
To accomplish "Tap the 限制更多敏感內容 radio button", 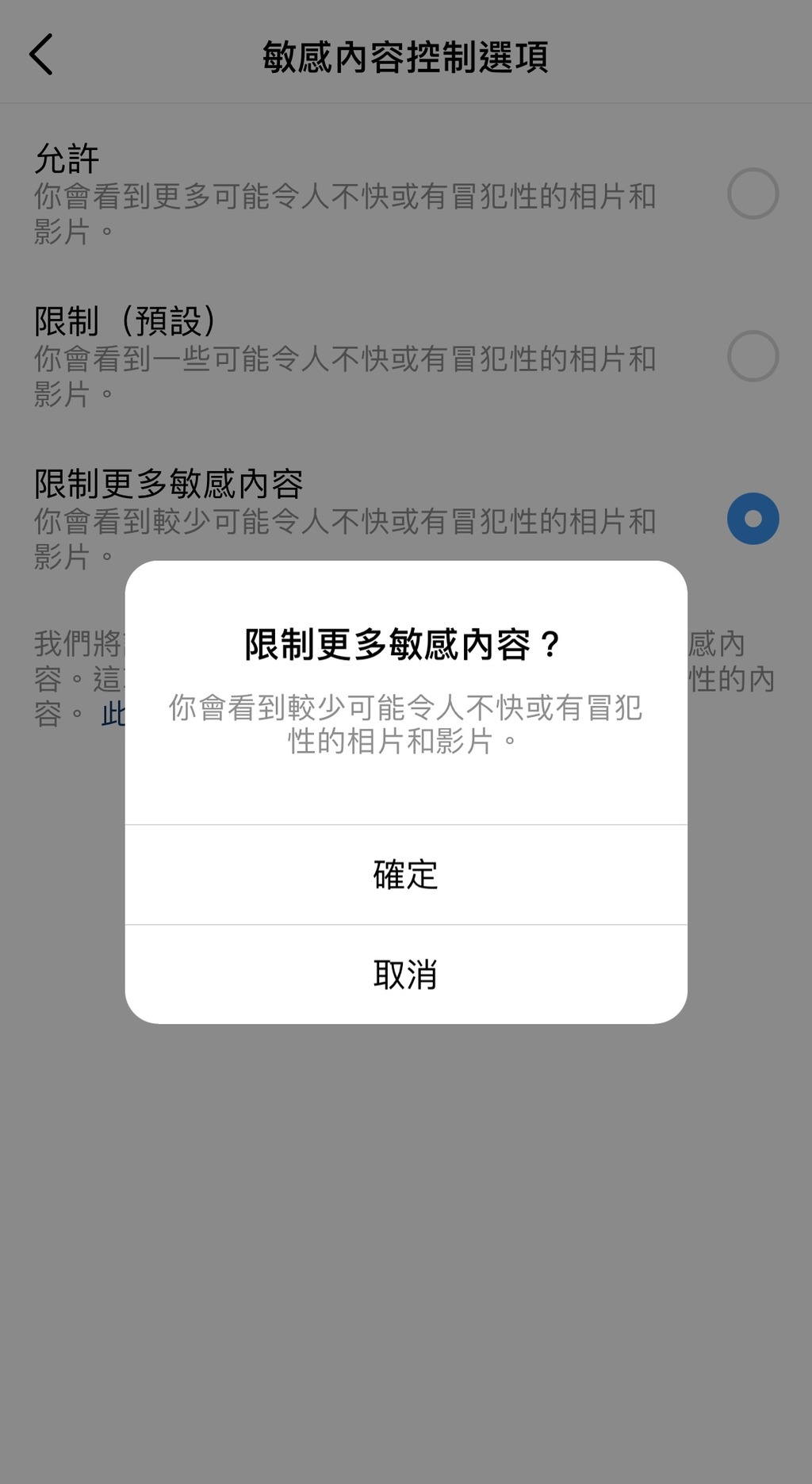I will tap(753, 519).
